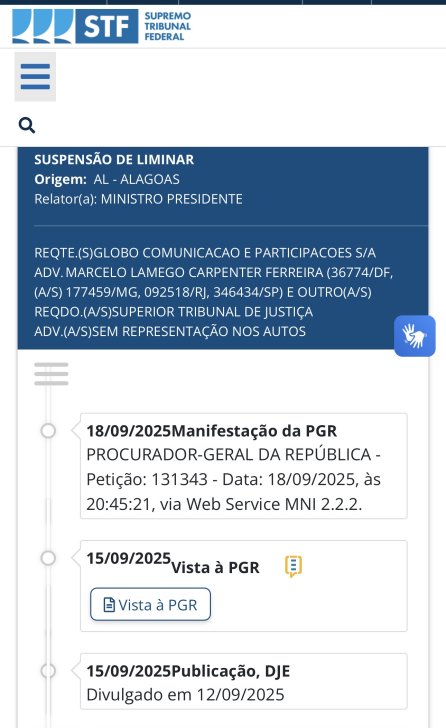Go to the STF homepage logo
Image resolution: width=446 pixels, height=728 pixels.
(102, 26)
